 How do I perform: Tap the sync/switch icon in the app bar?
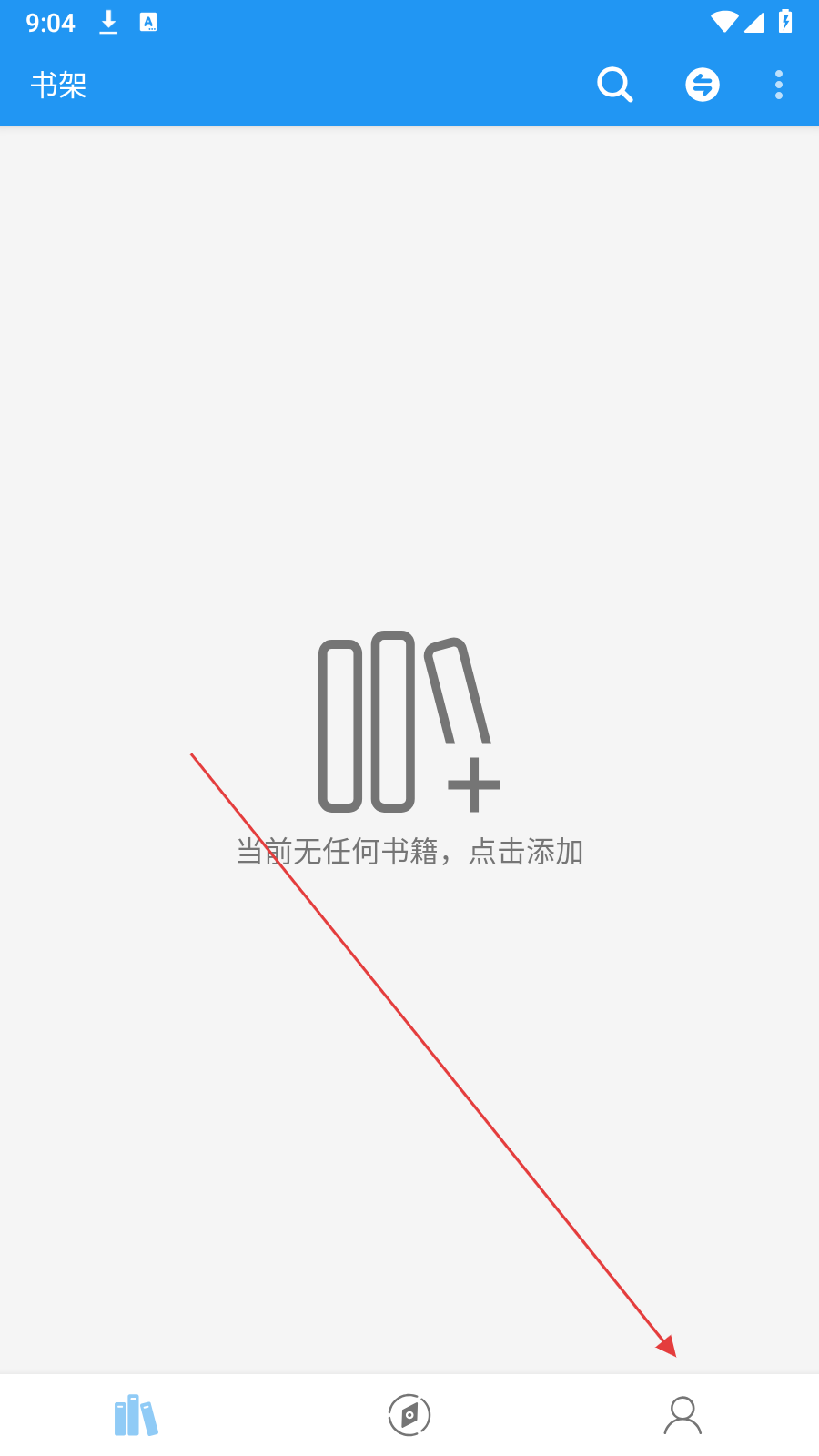702,85
